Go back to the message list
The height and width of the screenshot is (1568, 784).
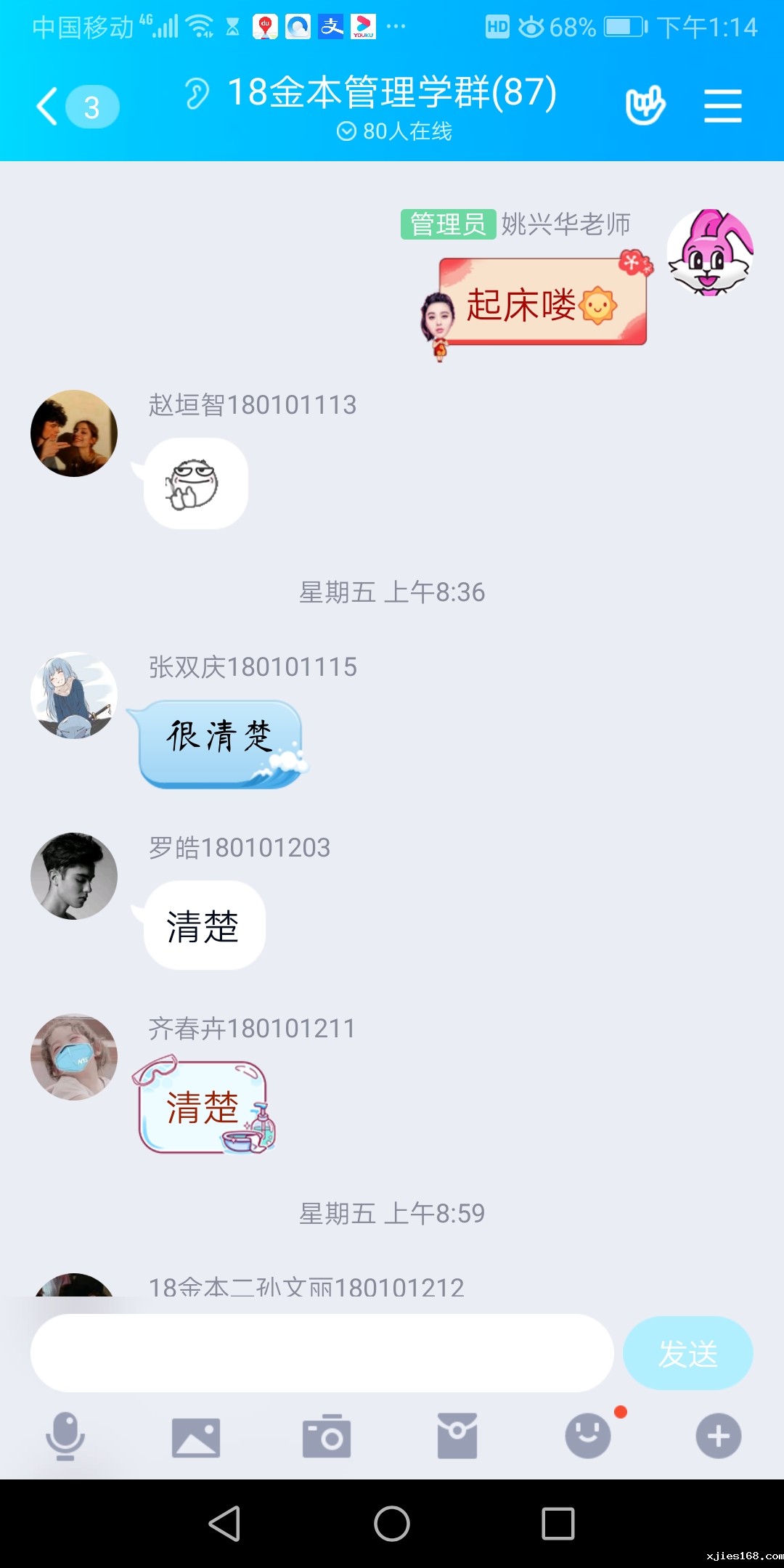coord(49,107)
